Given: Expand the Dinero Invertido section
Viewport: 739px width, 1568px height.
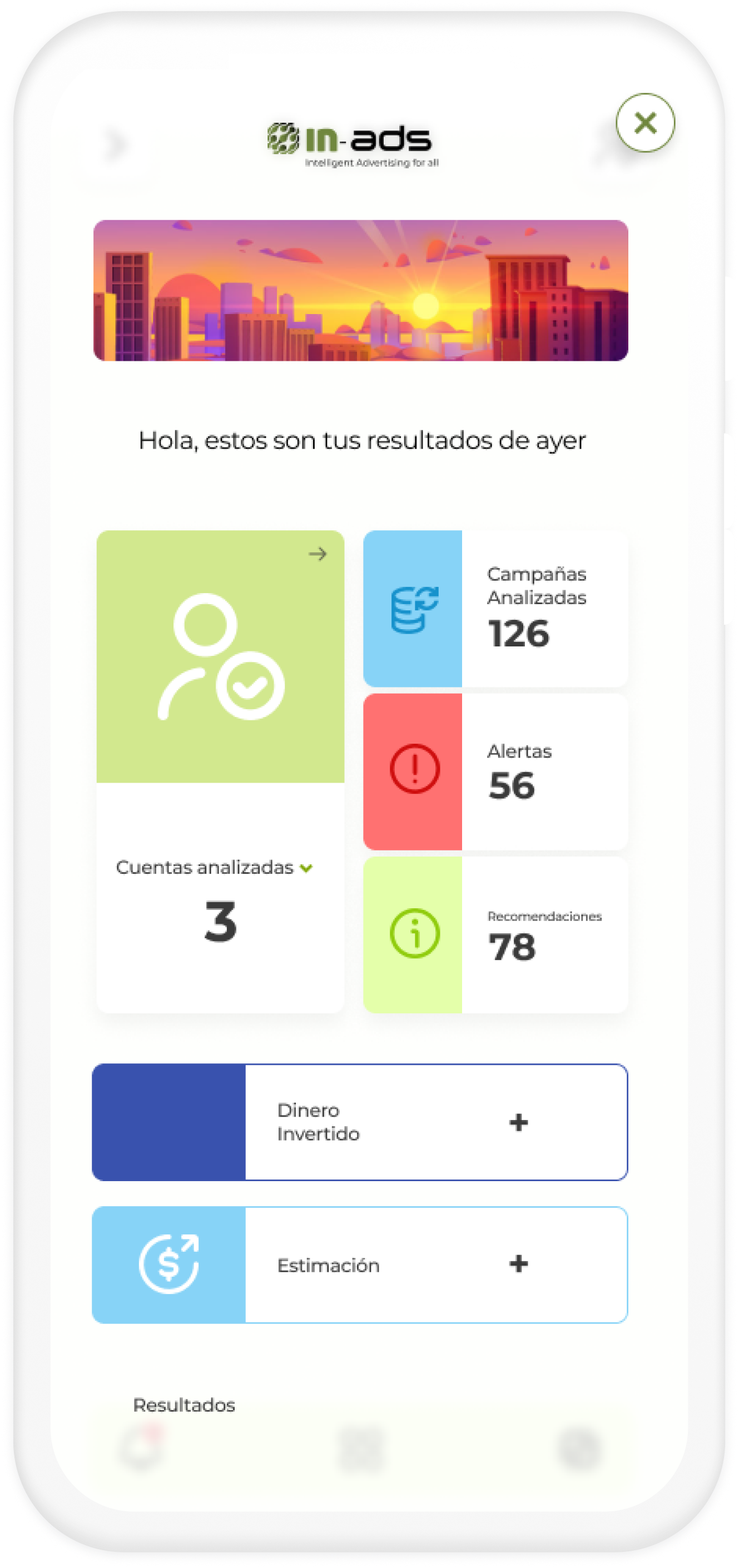Looking at the screenshot, I should pos(518,1122).
